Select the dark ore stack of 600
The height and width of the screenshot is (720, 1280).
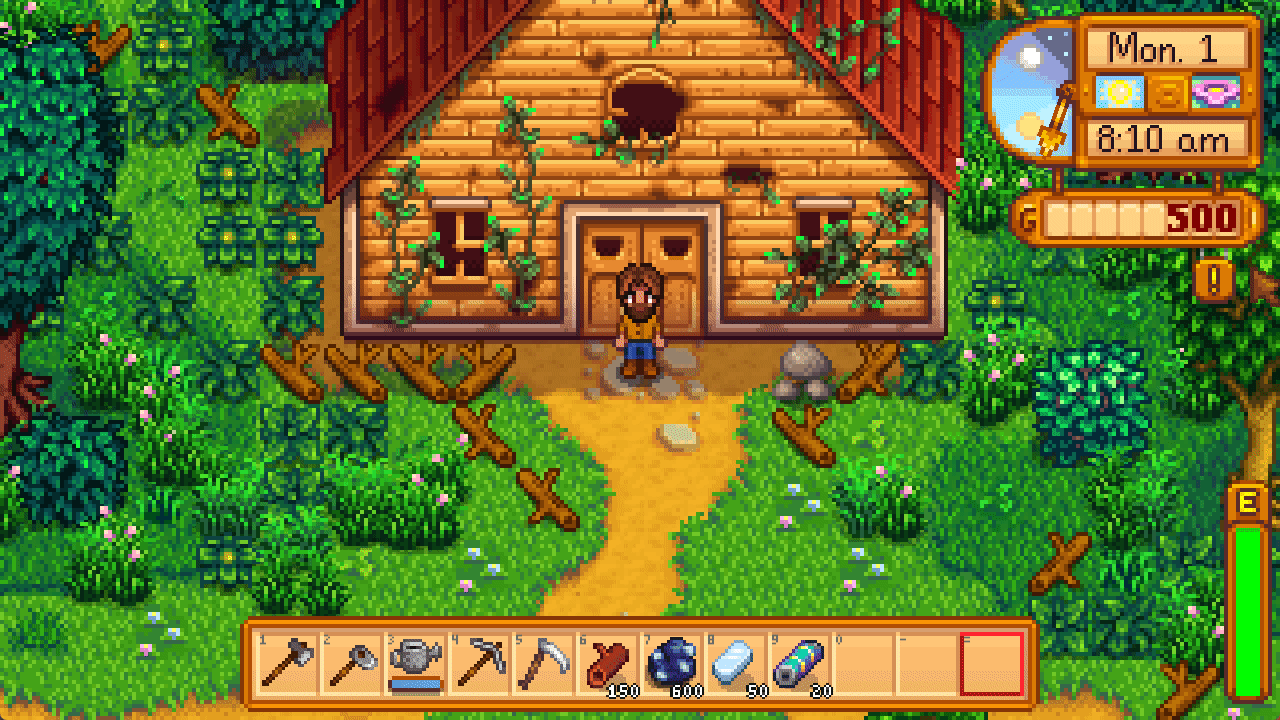coord(671,663)
